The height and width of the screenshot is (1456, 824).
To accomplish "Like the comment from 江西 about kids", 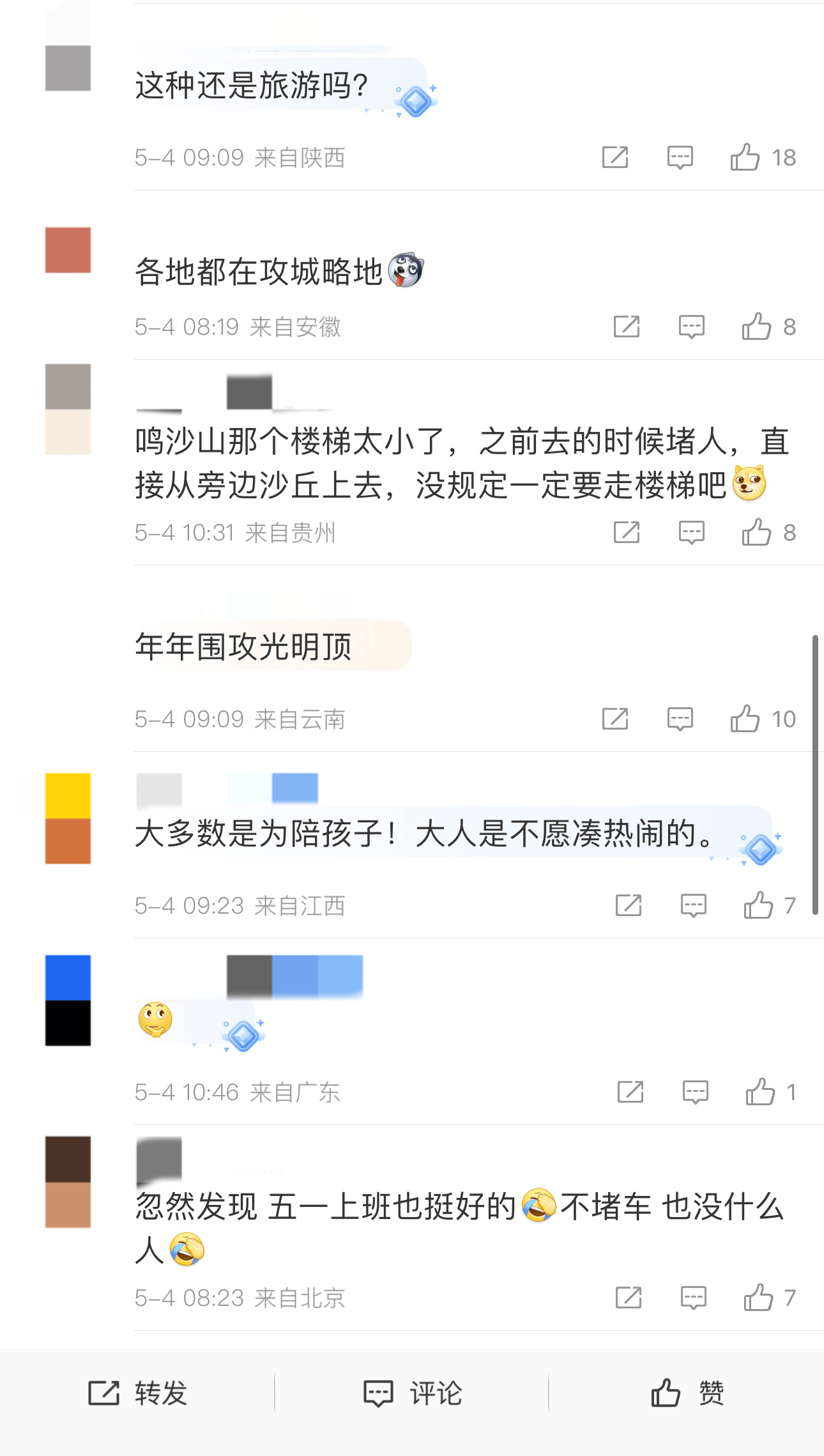I will point(770,905).
